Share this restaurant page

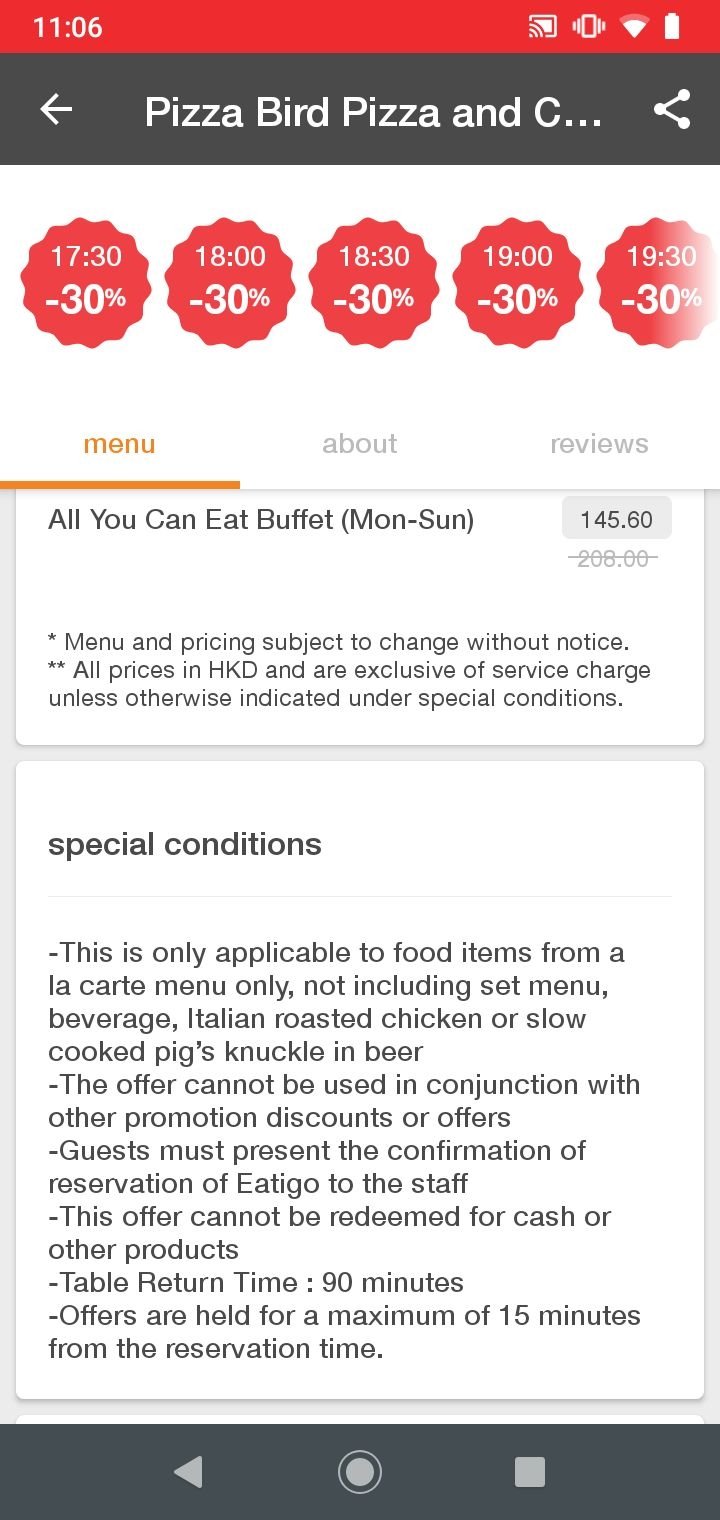coord(672,110)
